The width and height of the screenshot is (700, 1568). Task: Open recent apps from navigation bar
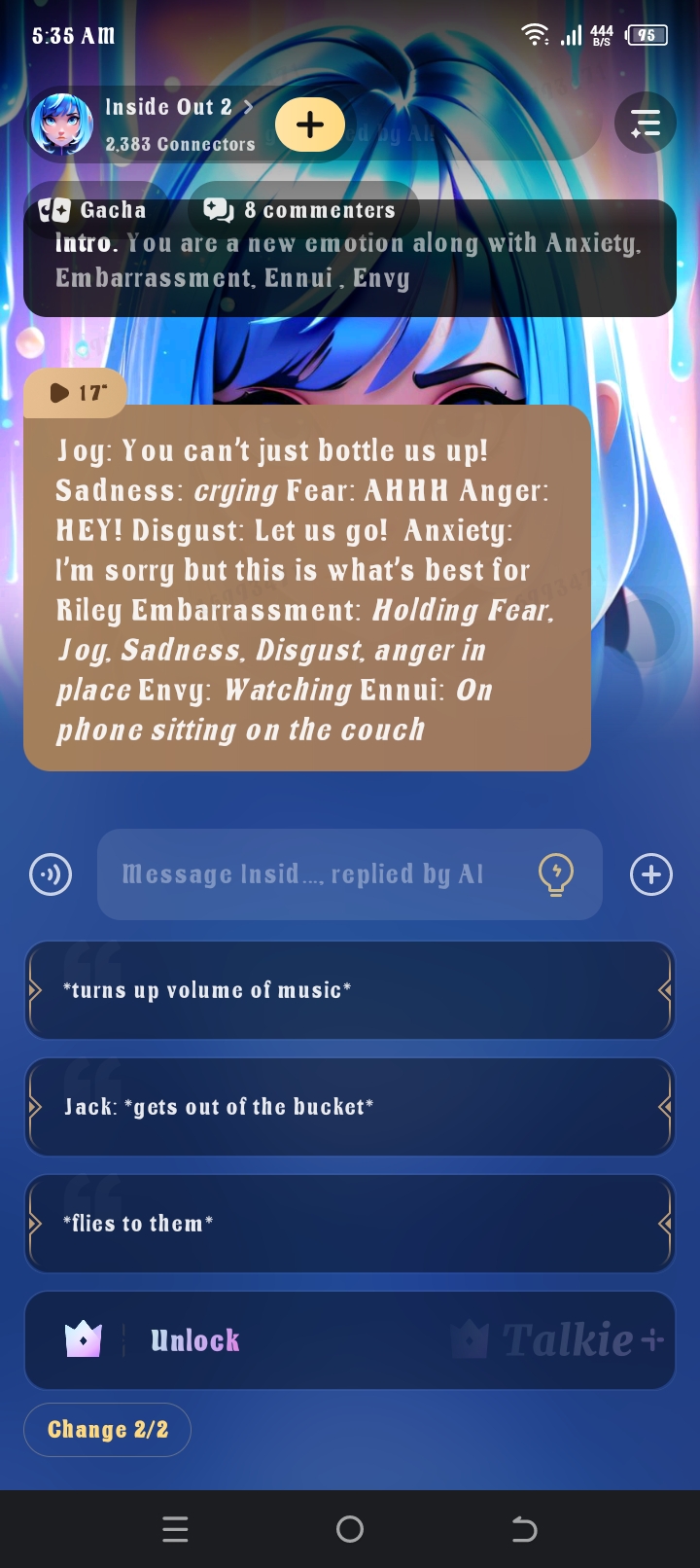[x=176, y=1530]
